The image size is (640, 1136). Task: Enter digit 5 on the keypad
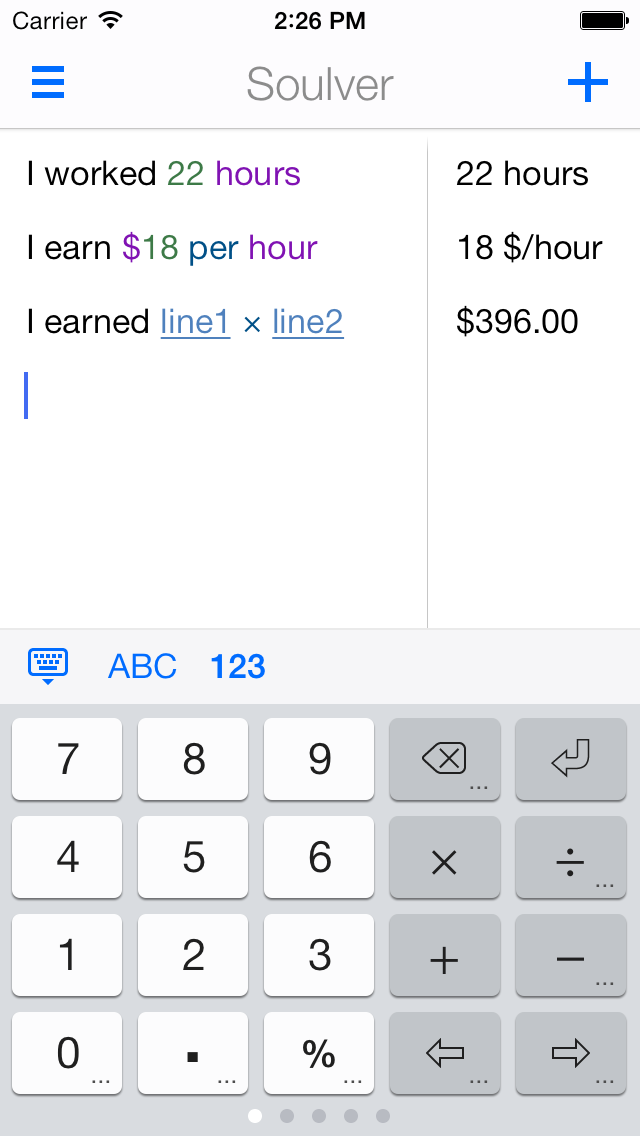[x=193, y=857]
